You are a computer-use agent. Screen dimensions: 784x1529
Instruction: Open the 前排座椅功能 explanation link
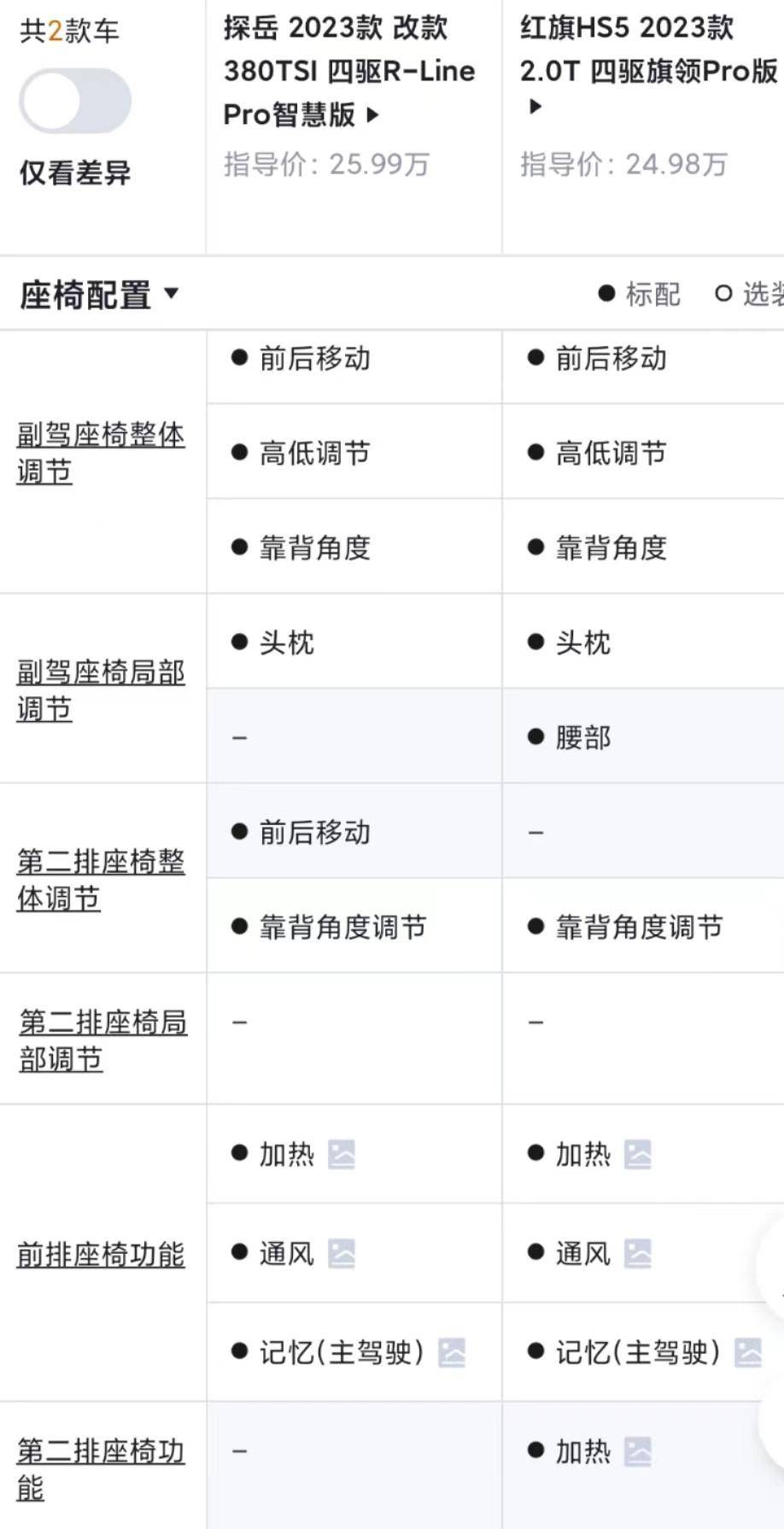(x=101, y=1255)
